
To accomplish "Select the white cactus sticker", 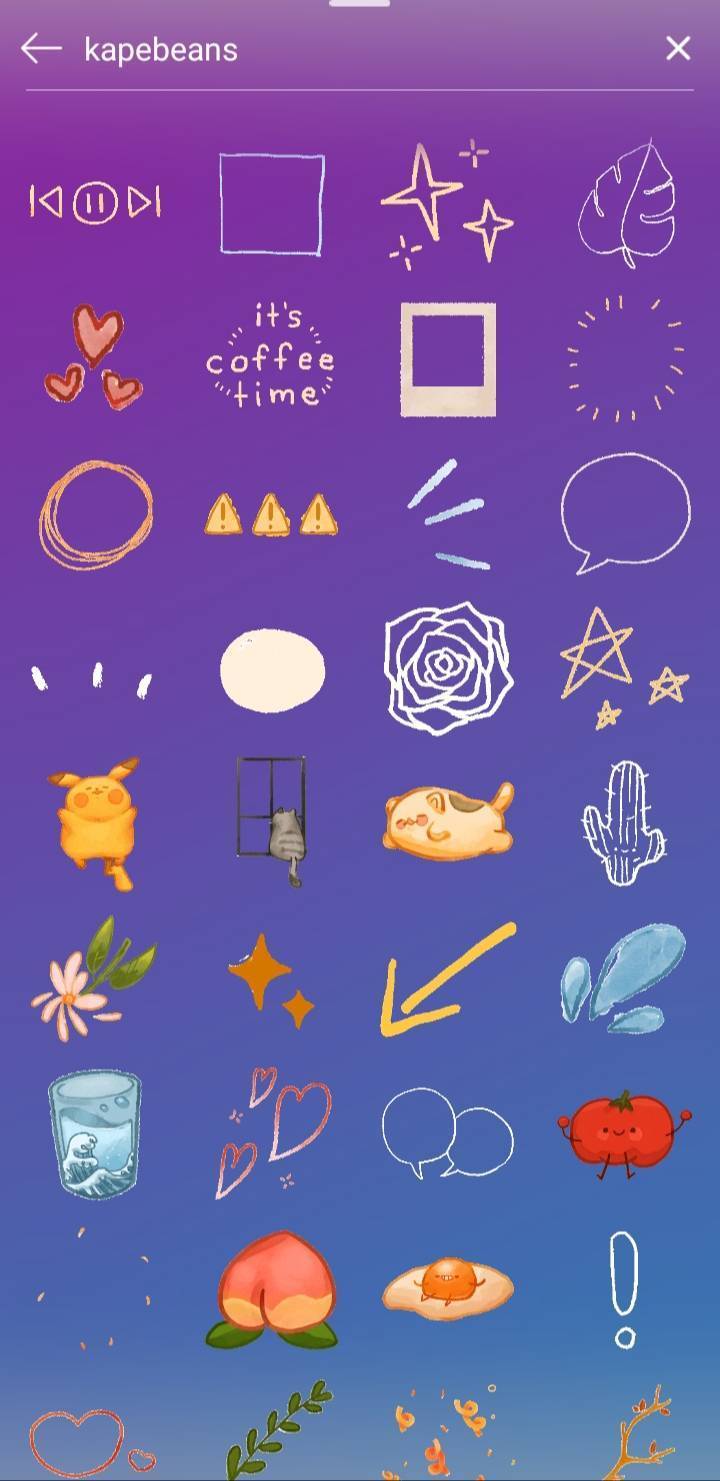I will [x=623, y=823].
